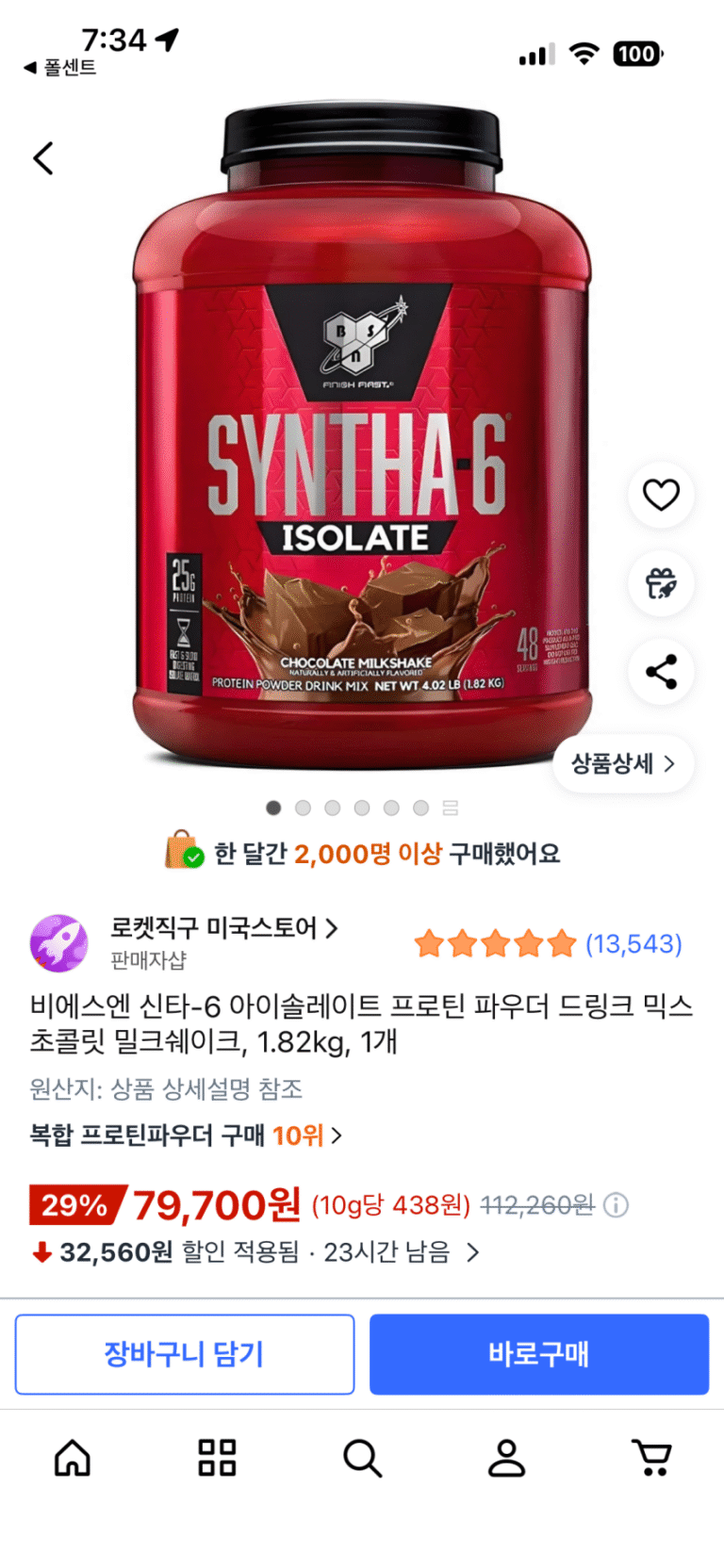Open the my account profile tab
This screenshot has width=724, height=1568.
(x=506, y=1458)
